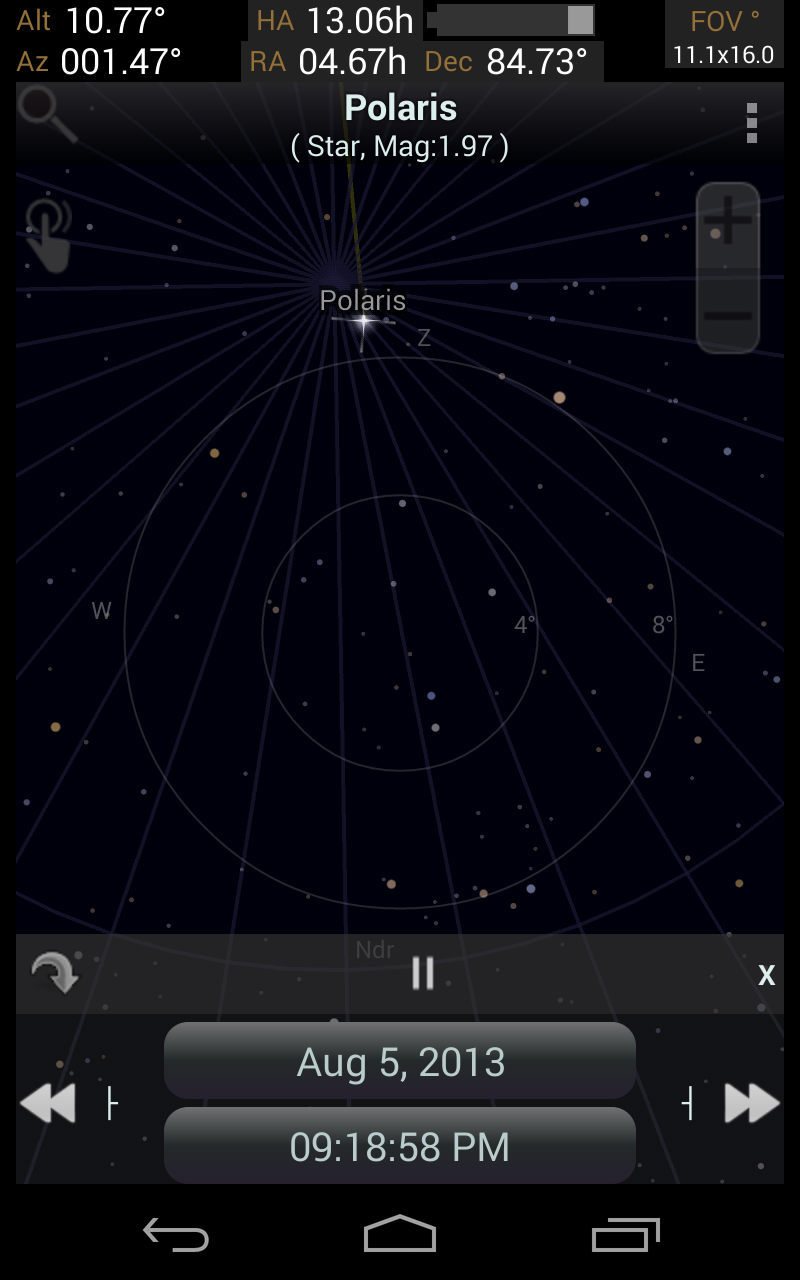Zoom in using the plus control
Viewport: 800px width, 1280px height.
[727, 222]
